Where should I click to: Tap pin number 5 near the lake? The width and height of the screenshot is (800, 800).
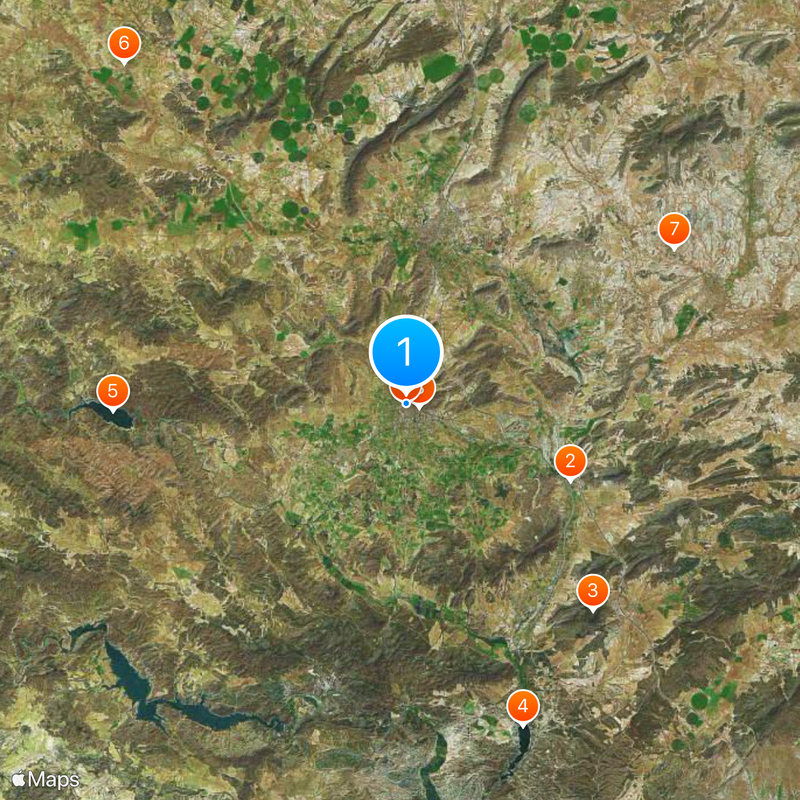point(113,391)
